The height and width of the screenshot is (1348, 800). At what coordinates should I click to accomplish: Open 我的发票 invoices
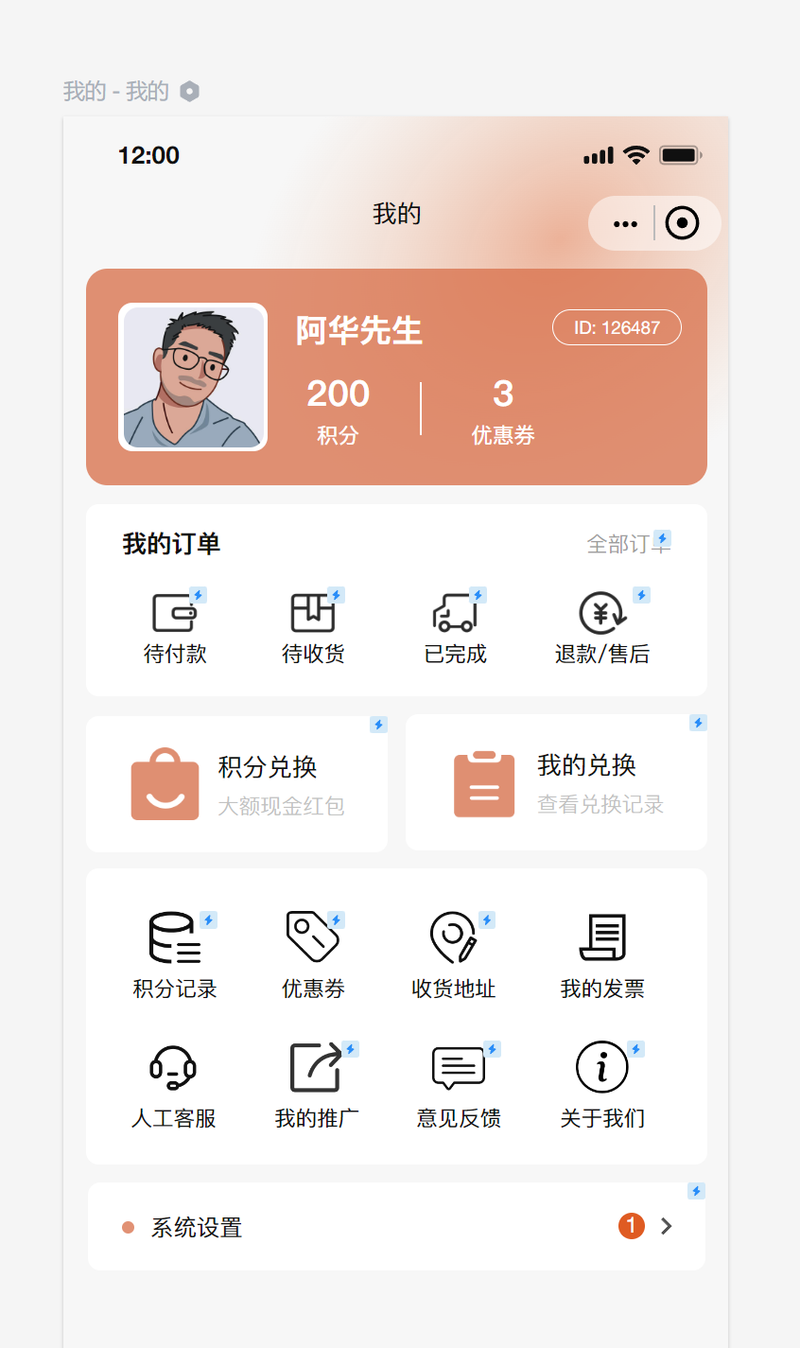[x=602, y=955]
